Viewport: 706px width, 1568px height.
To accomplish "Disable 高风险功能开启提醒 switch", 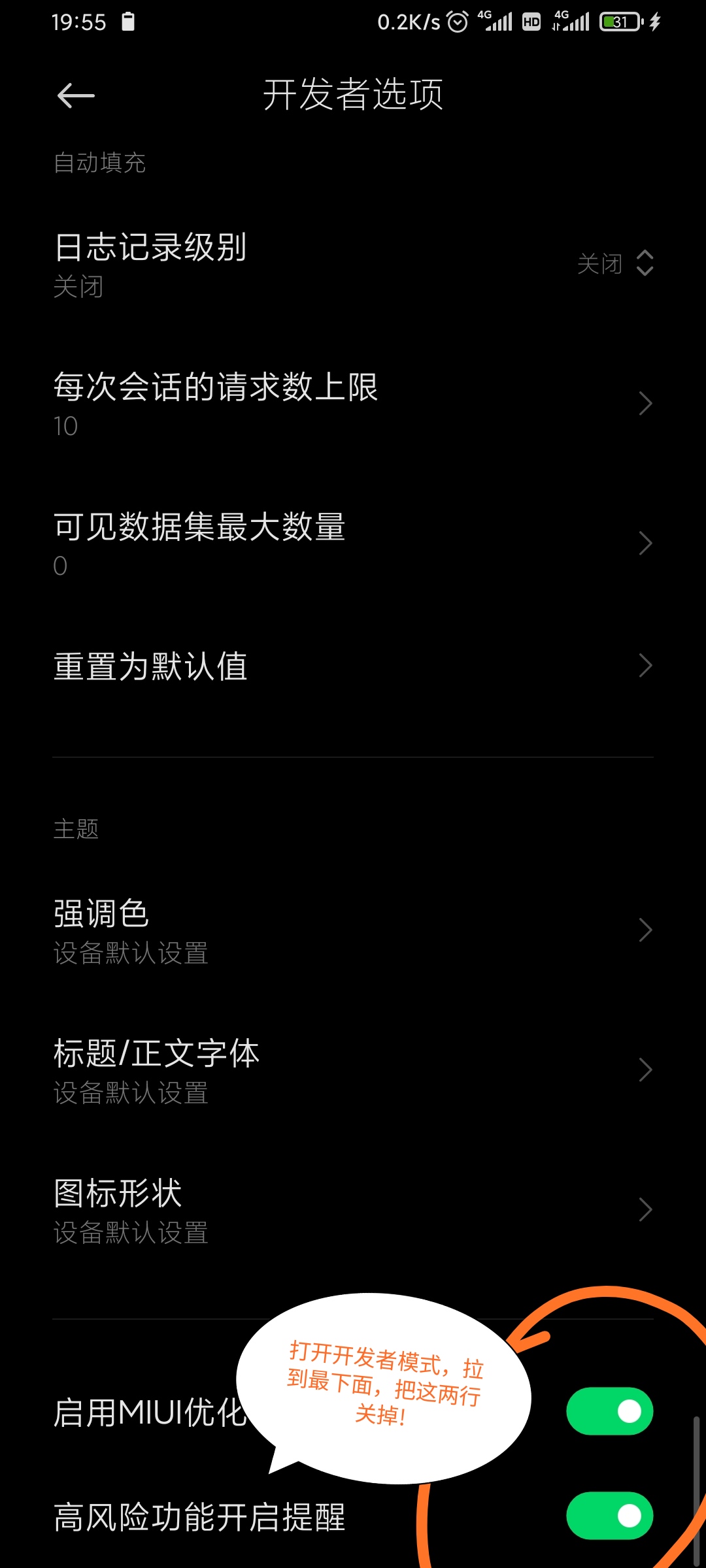I will click(x=609, y=1516).
